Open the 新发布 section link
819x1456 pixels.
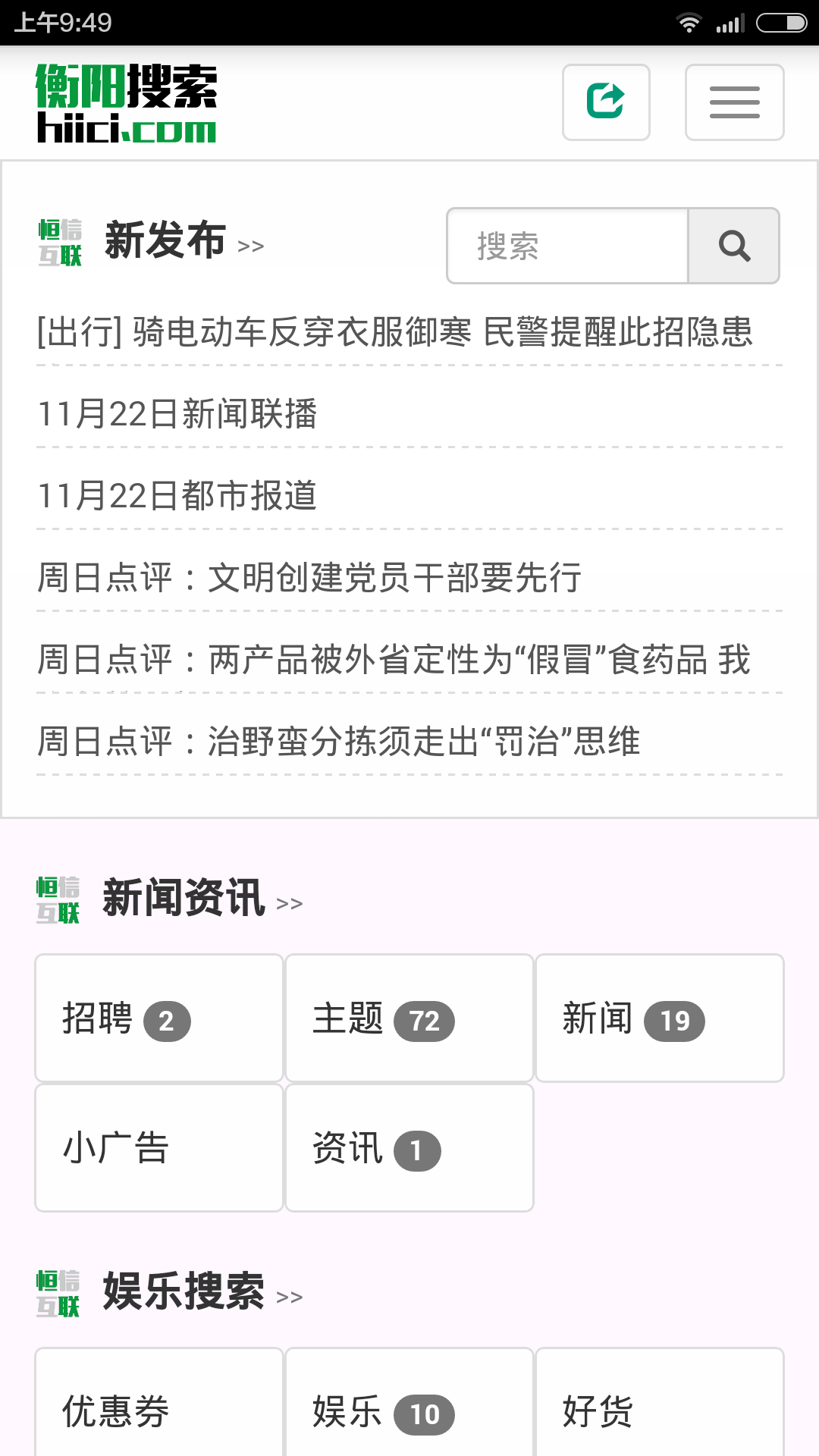click(184, 242)
